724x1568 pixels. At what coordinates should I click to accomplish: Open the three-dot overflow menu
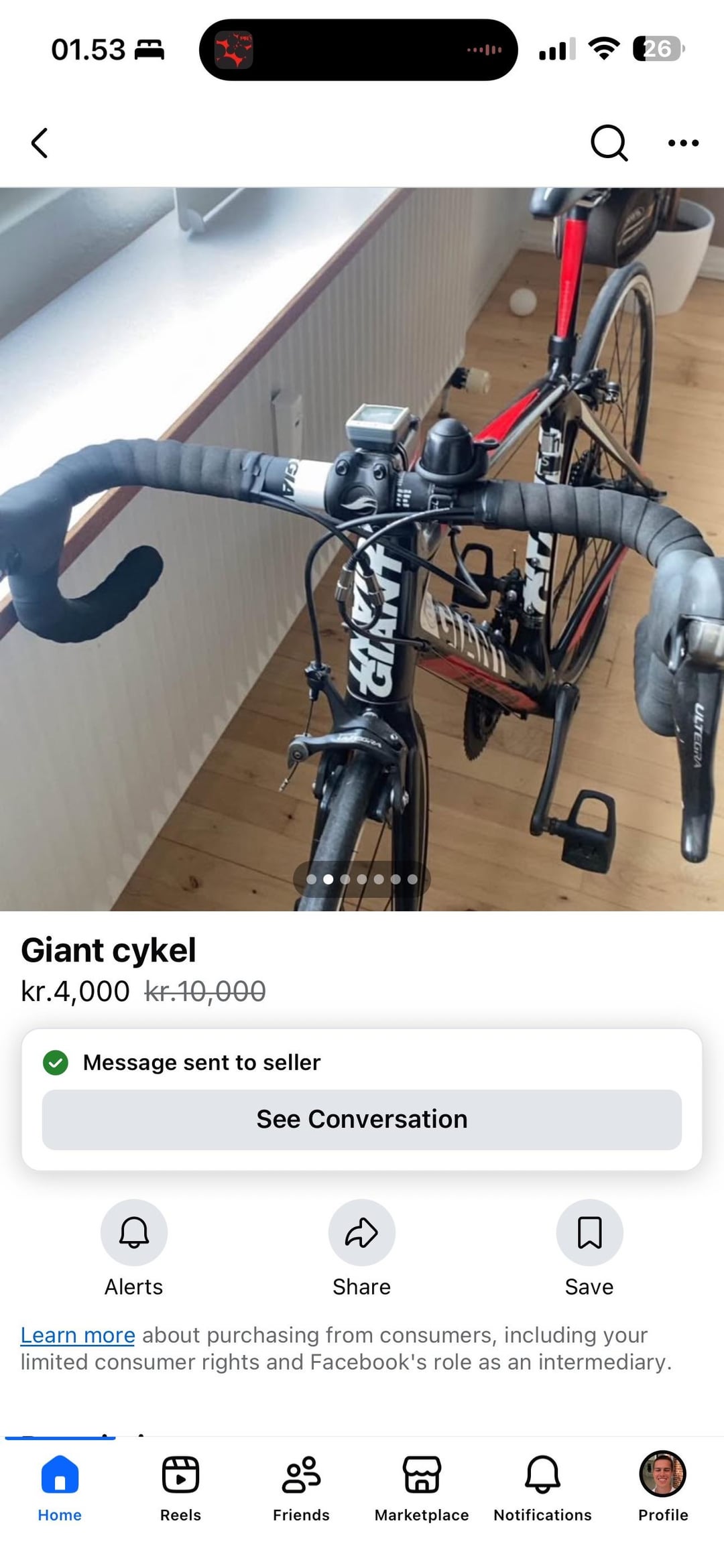click(683, 143)
